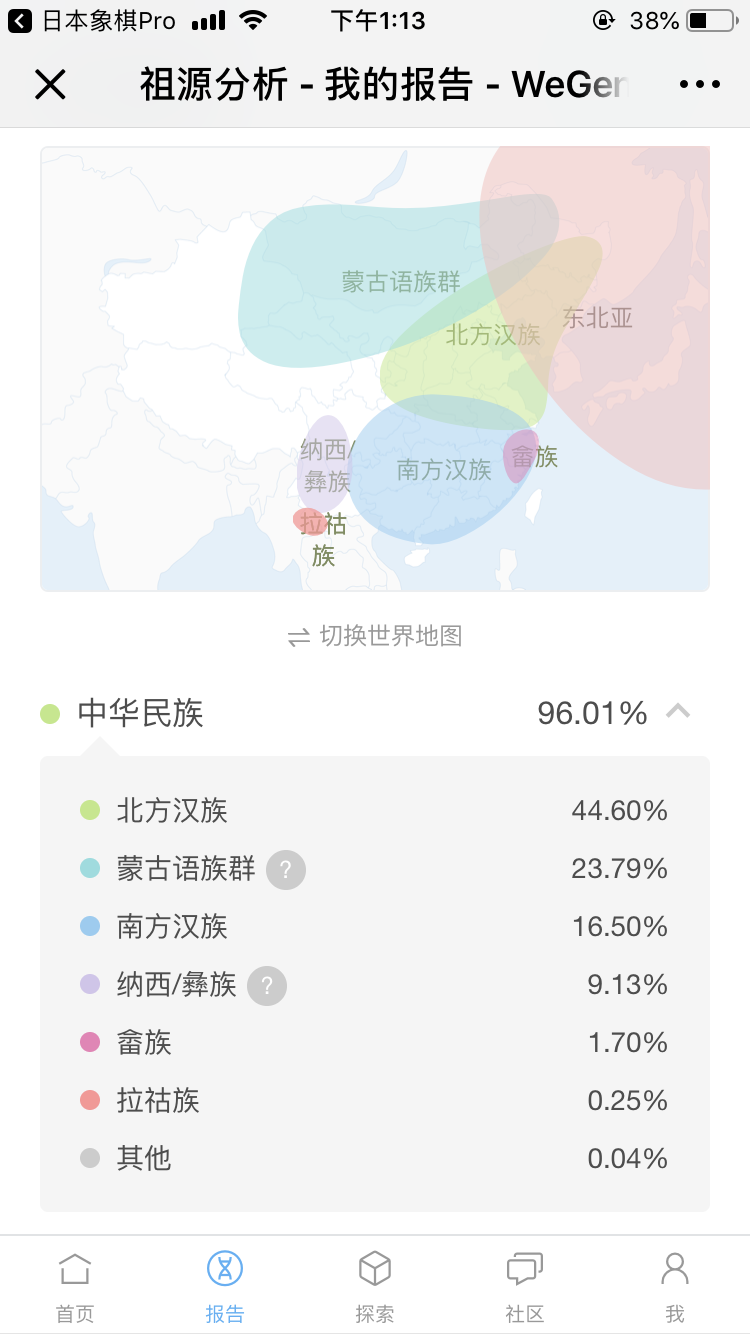Switch to the world map view

[x=375, y=636]
